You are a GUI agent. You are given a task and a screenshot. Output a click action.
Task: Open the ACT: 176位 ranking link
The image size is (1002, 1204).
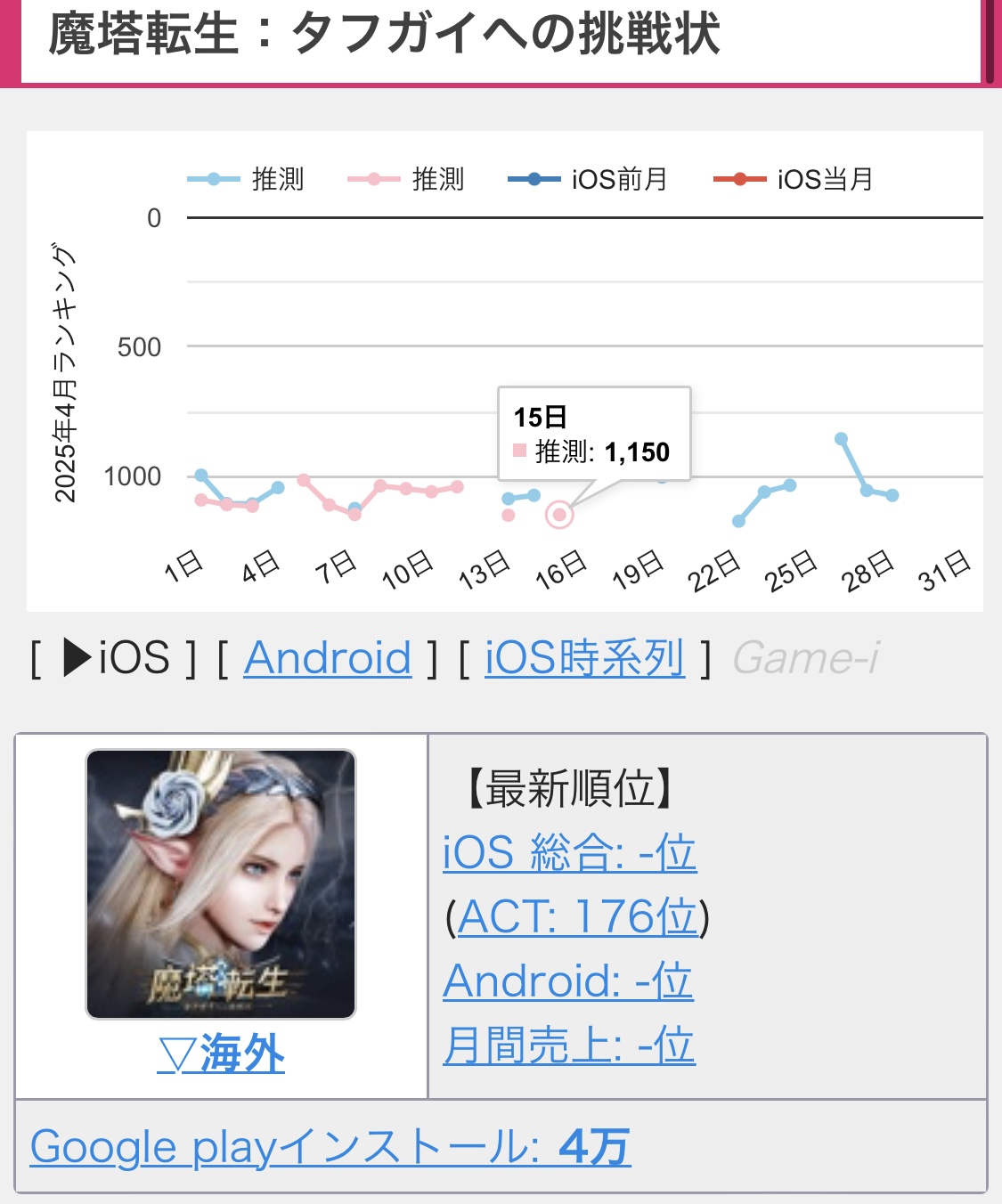[x=577, y=916]
